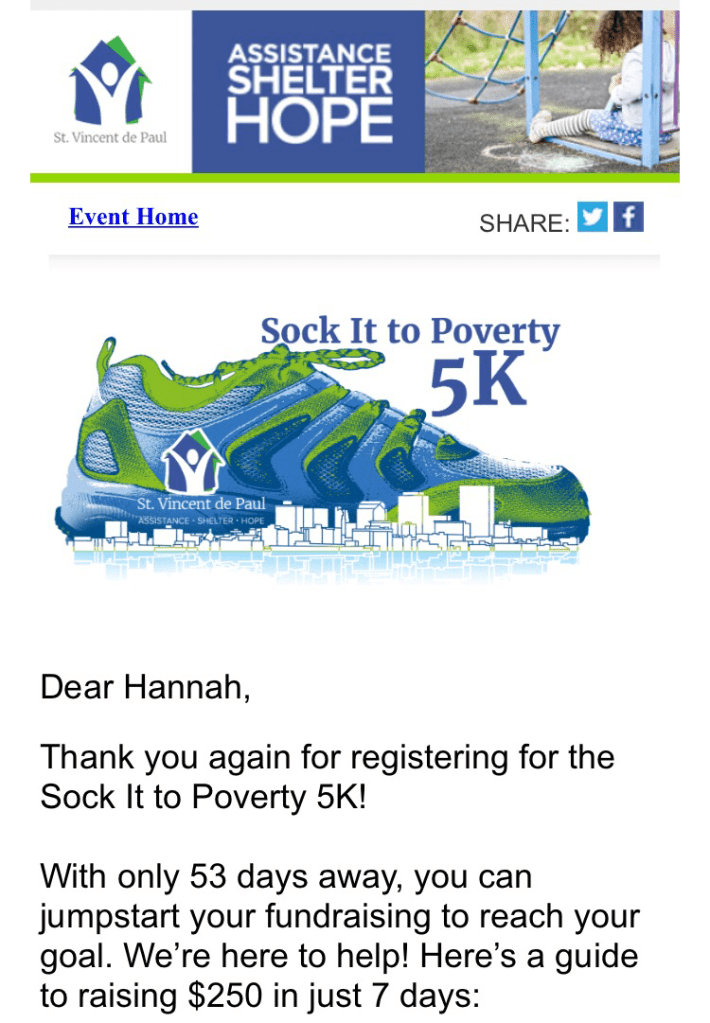This screenshot has height=1023, width=710.
Task: Share the event on Facebook
Action: (x=628, y=217)
